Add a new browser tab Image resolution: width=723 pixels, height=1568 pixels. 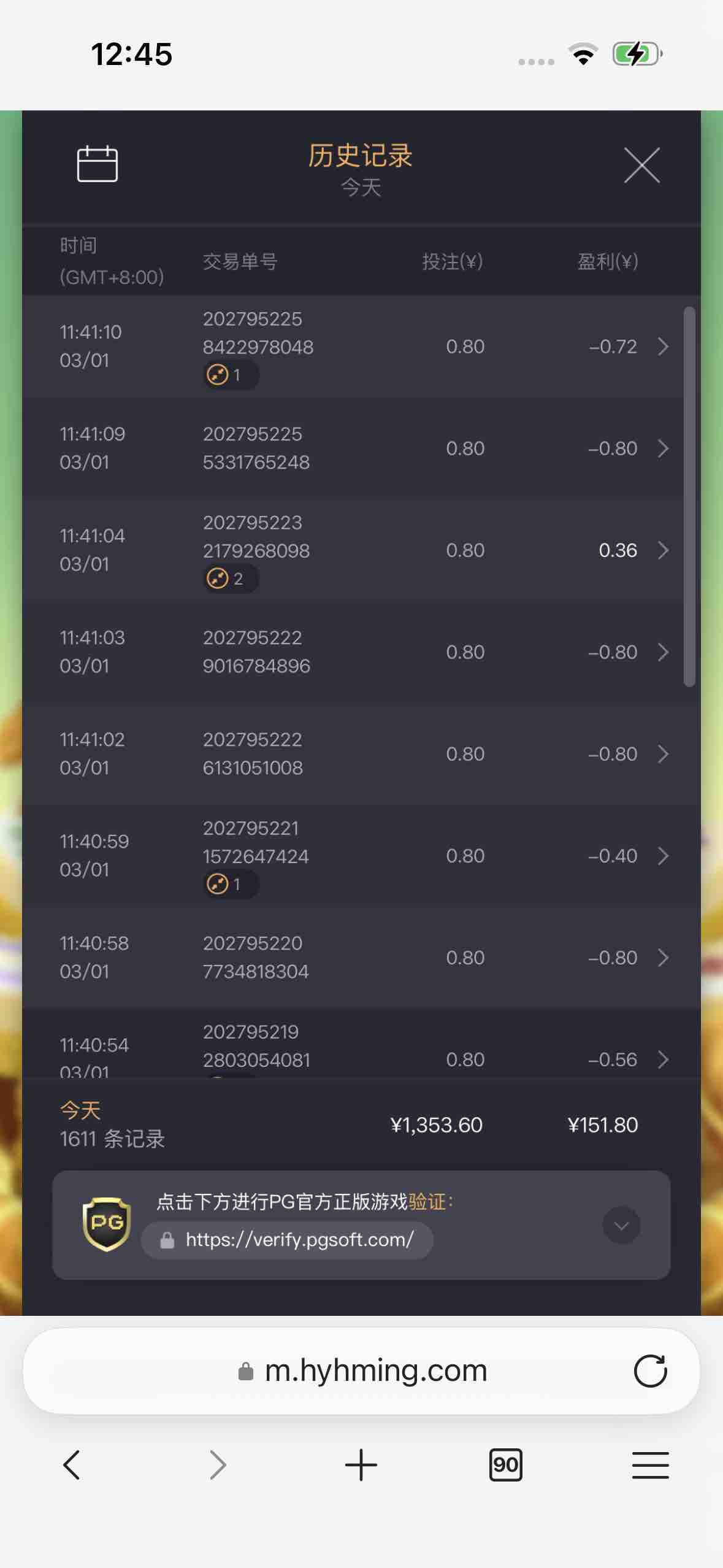coord(361,1465)
